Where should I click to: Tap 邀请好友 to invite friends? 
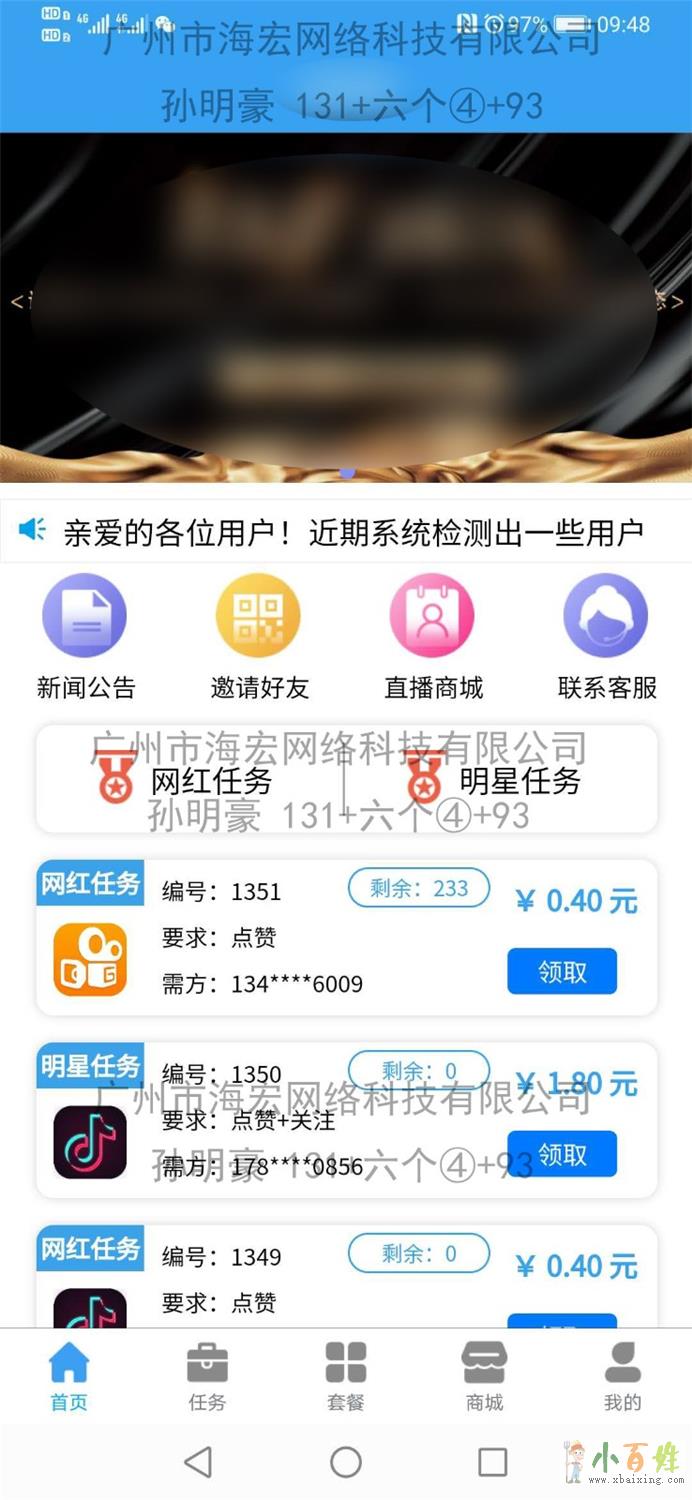click(259, 635)
